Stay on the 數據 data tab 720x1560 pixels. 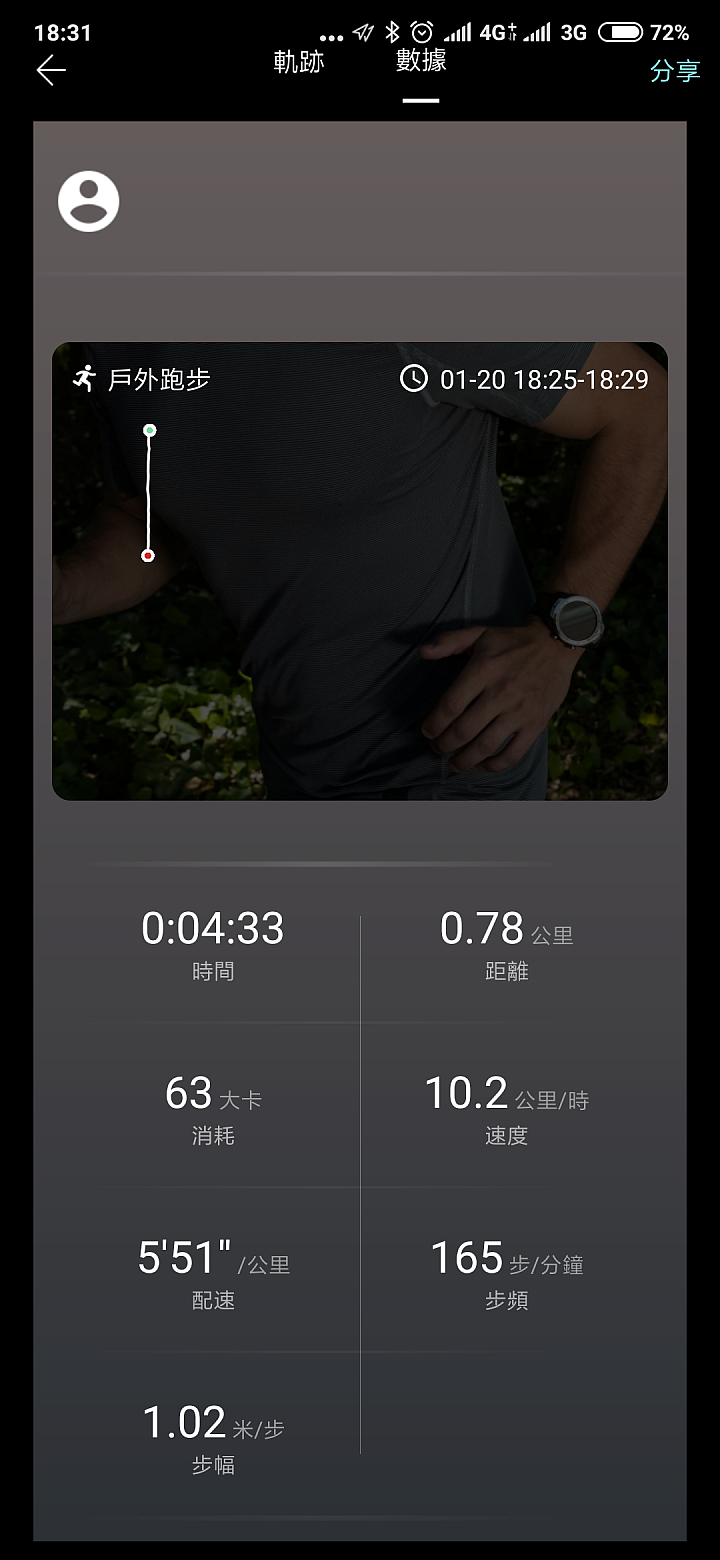(420, 62)
